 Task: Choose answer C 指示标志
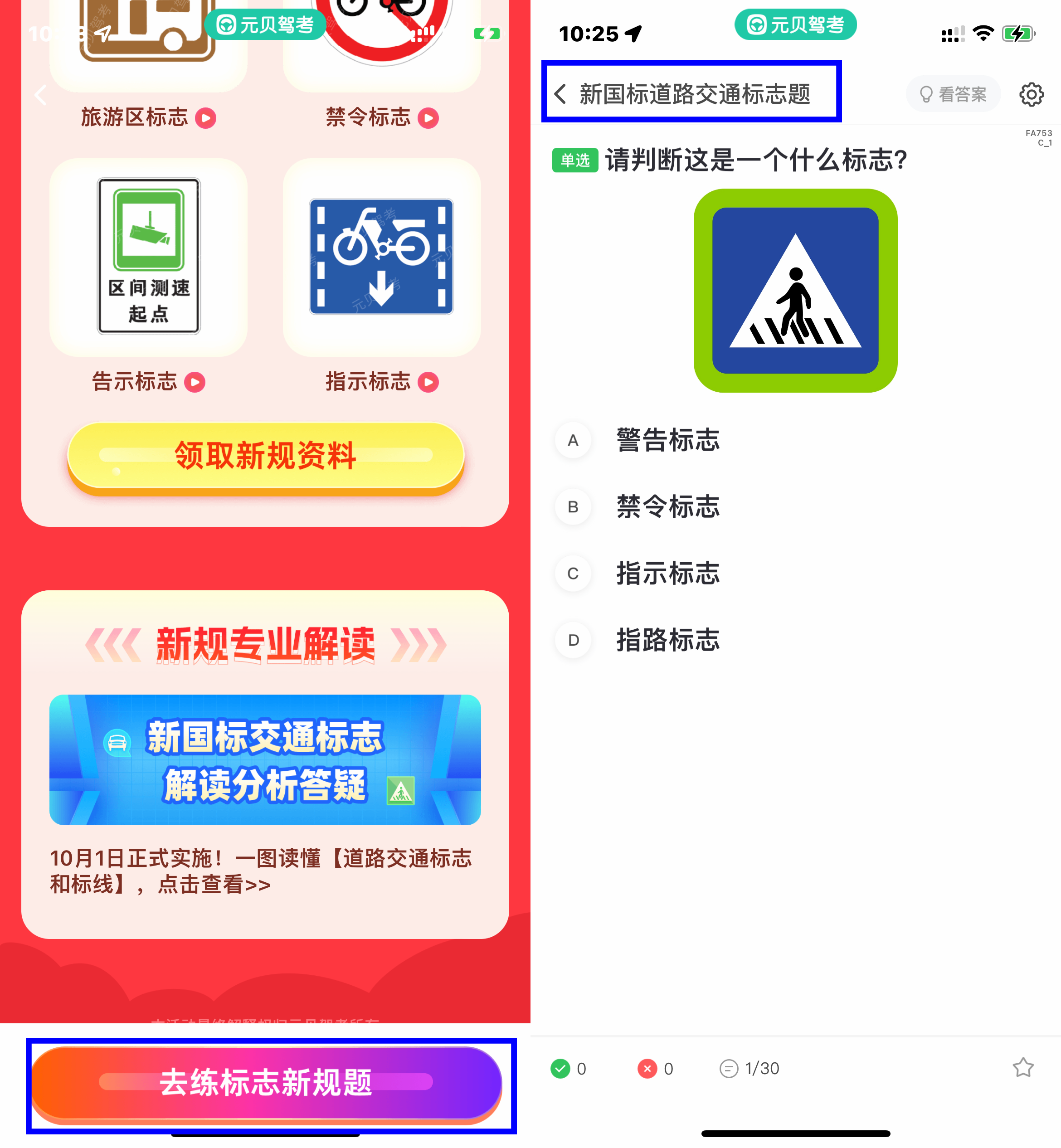click(x=667, y=574)
